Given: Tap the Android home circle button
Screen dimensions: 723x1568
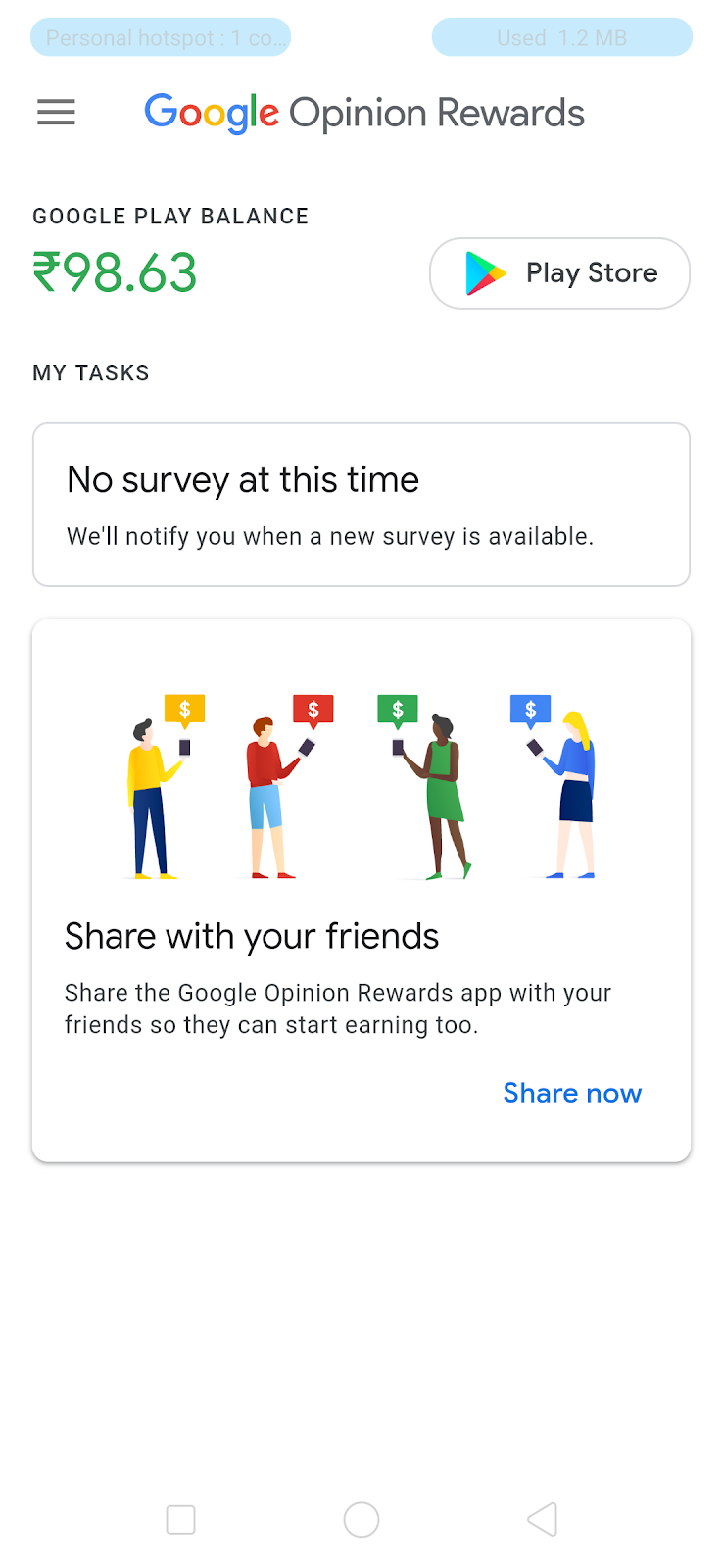Looking at the screenshot, I should point(361,1519).
